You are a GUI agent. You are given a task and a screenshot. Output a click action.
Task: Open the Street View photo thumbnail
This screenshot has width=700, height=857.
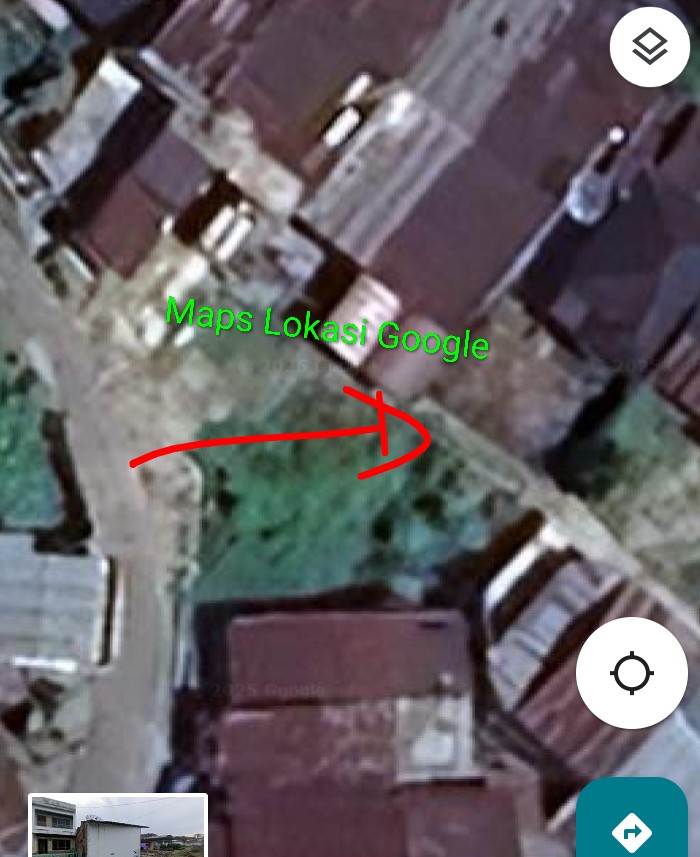[x=118, y=825]
